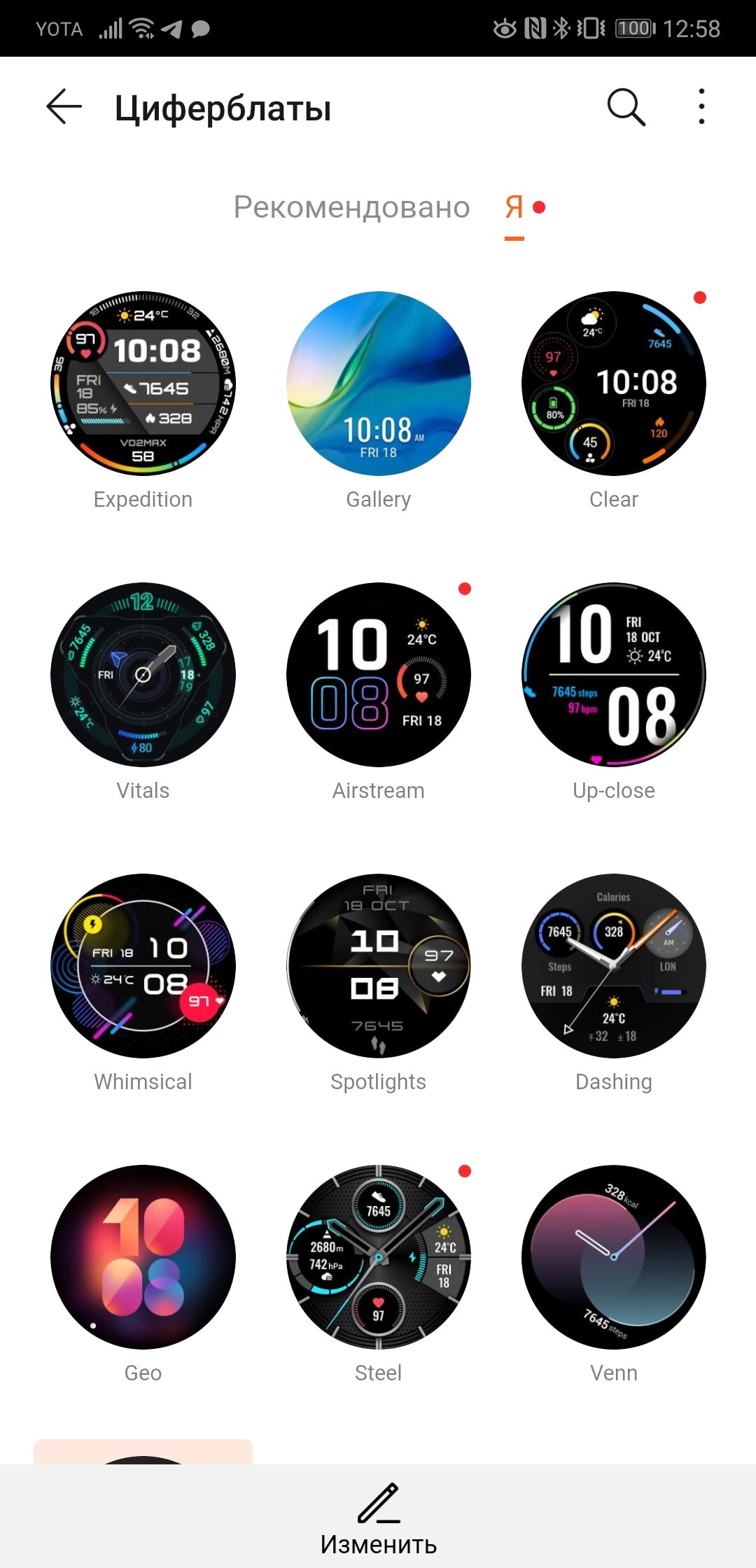This screenshot has width=756, height=1568.
Task: Open the three-dot overflow menu
Action: pos(701,107)
